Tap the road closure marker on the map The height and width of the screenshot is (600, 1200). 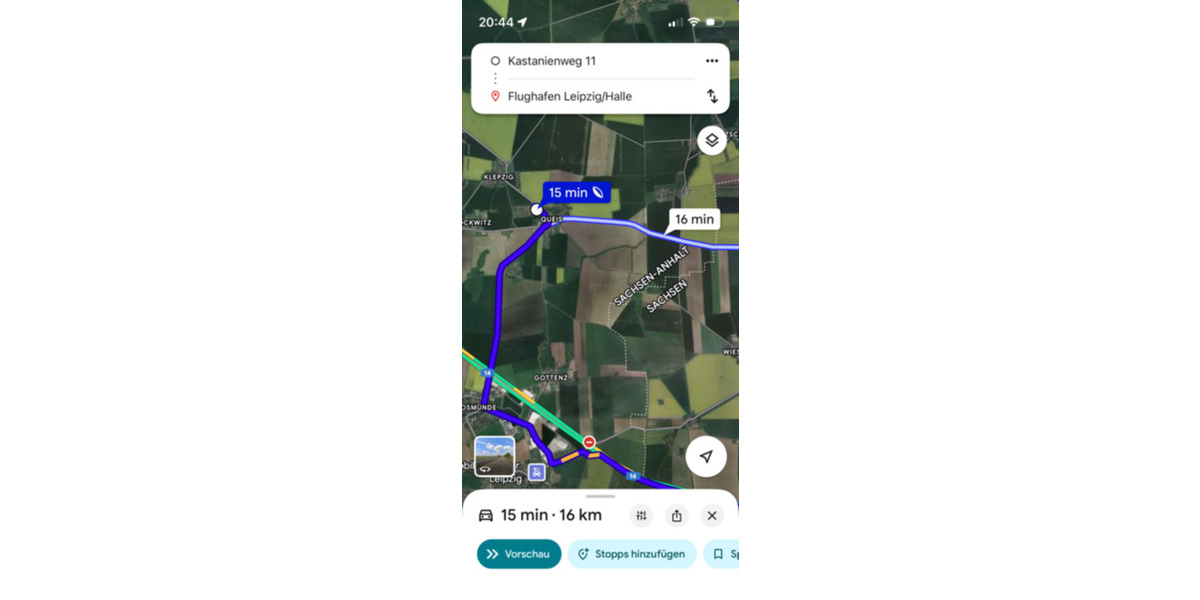point(589,442)
